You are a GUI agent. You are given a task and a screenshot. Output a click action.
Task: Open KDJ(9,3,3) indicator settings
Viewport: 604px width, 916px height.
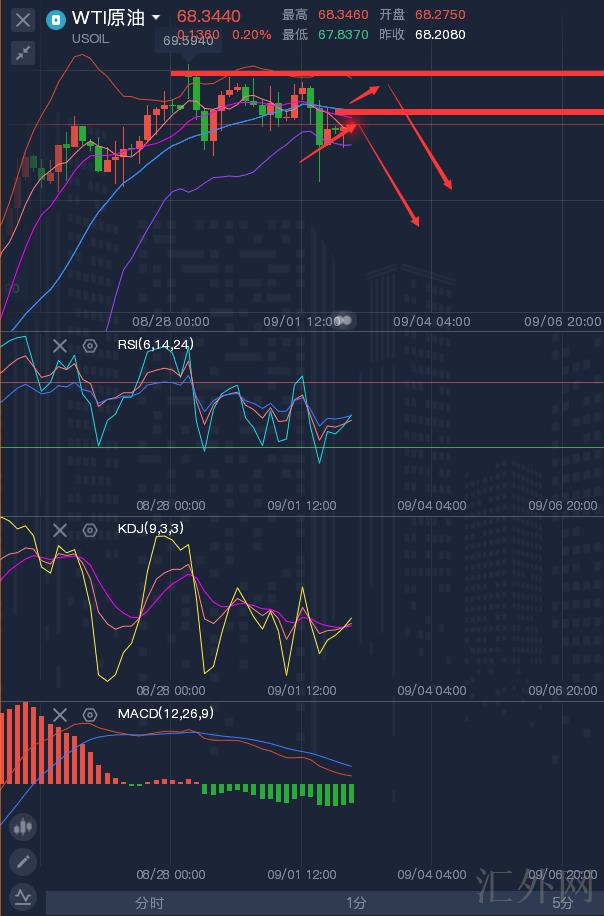pos(90,529)
